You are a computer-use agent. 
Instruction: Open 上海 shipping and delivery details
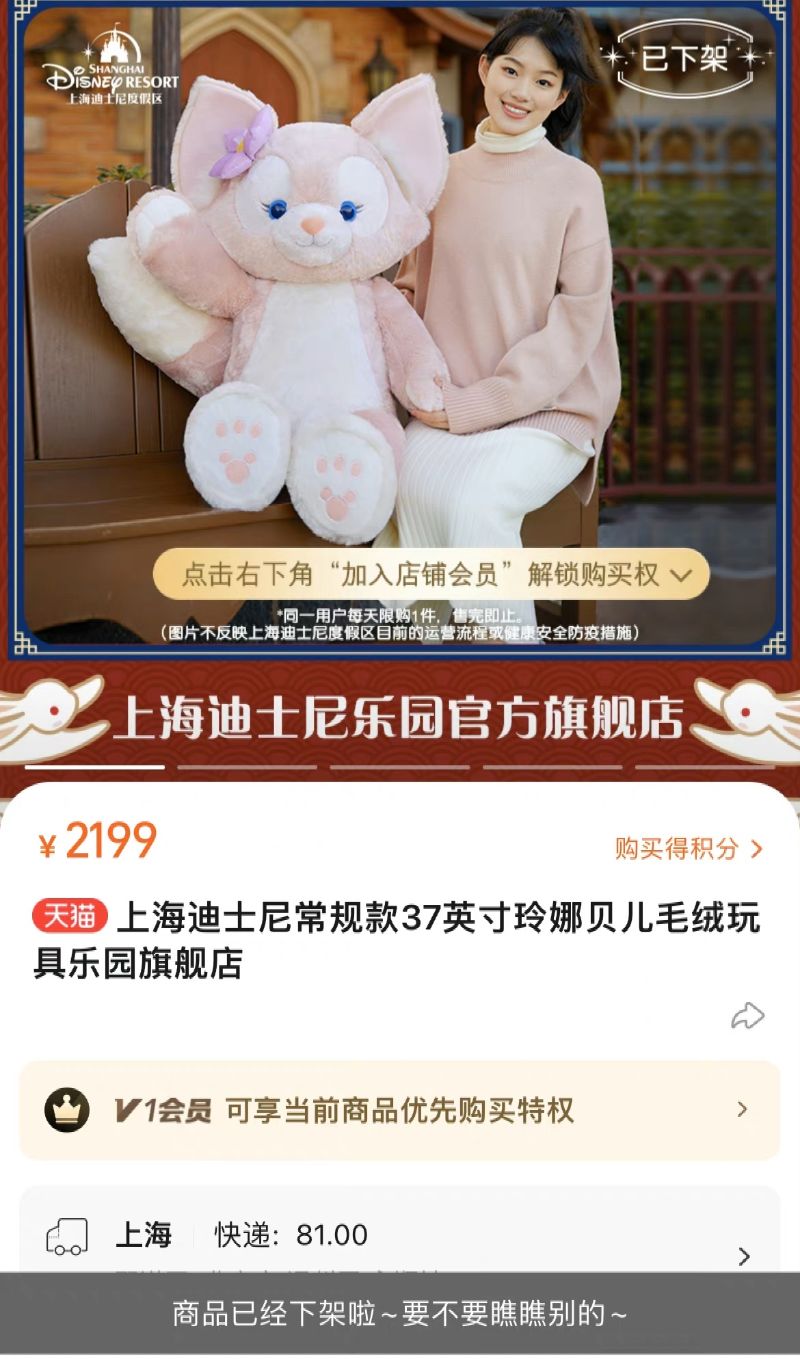pos(400,1238)
